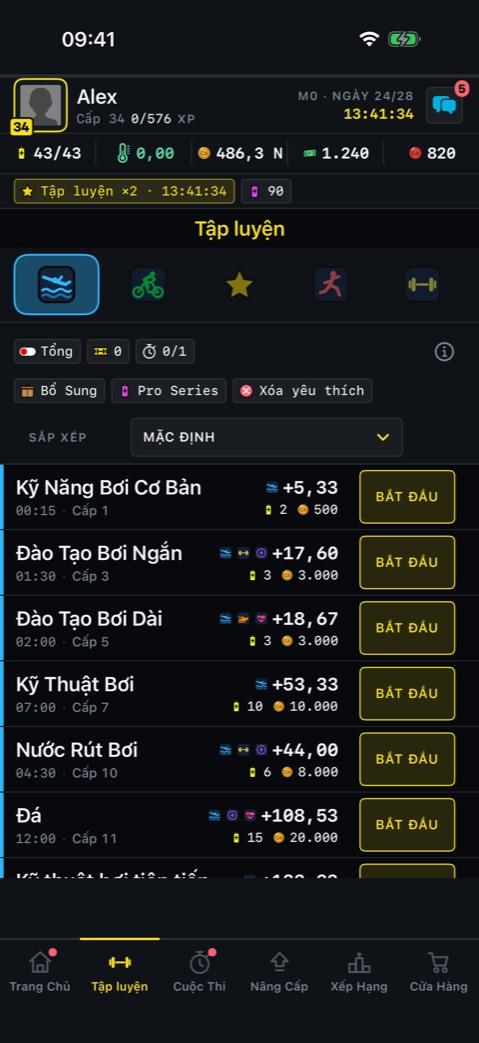Switch to the Cuộc Thi tab
479x1043 pixels.
[200, 972]
